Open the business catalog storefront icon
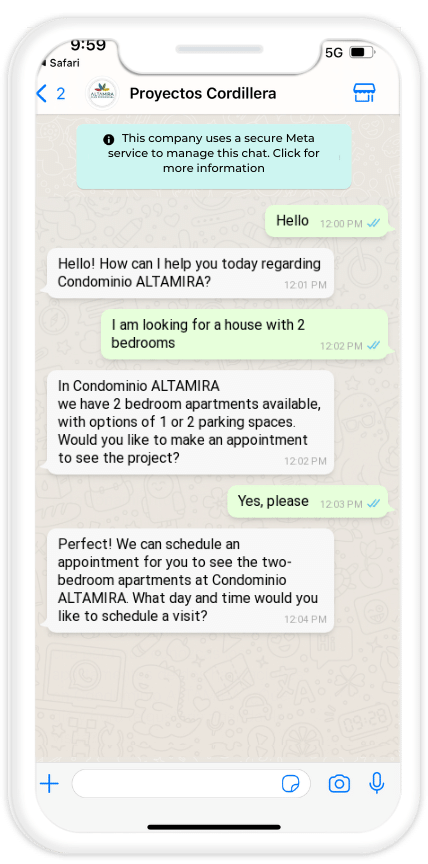The image size is (428, 864). 364,93
